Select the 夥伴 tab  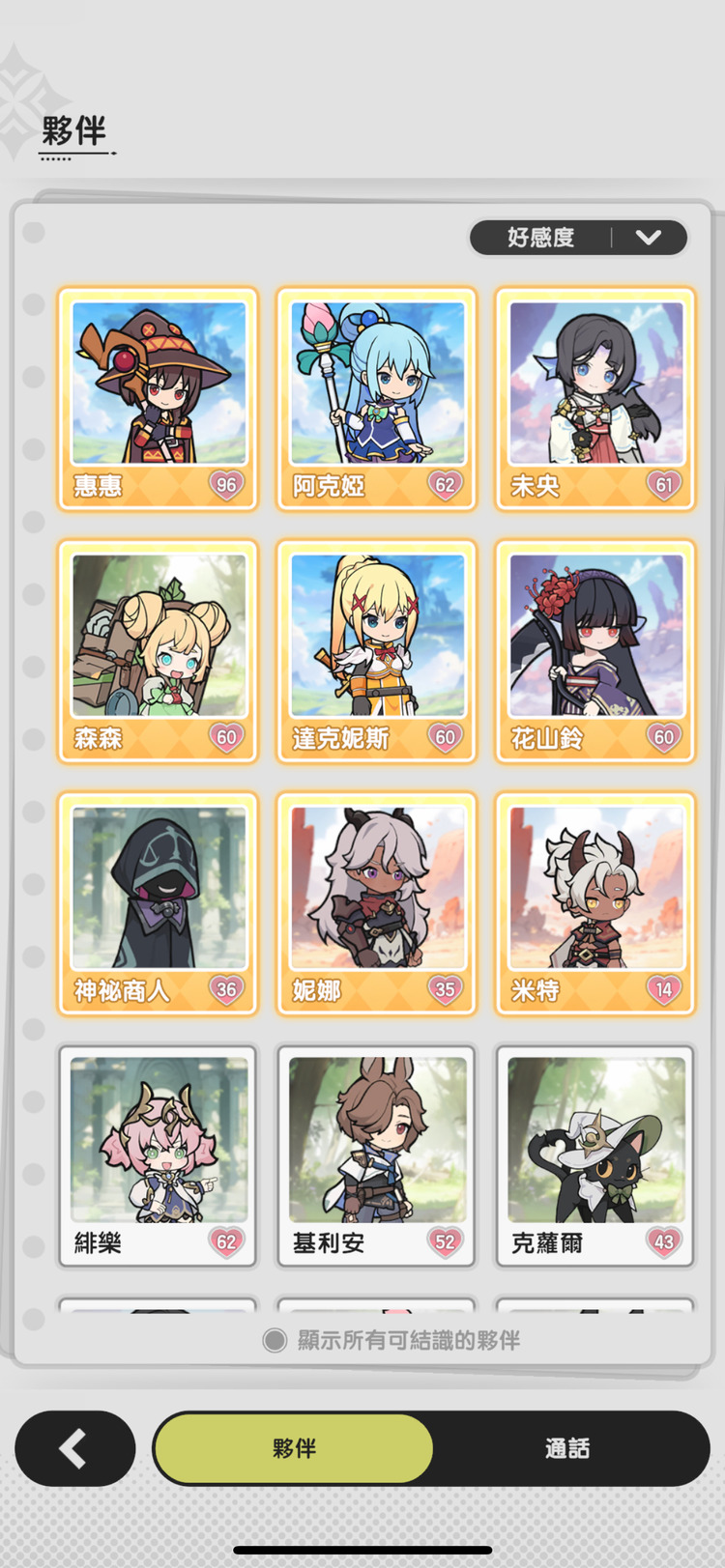pos(294,1448)
